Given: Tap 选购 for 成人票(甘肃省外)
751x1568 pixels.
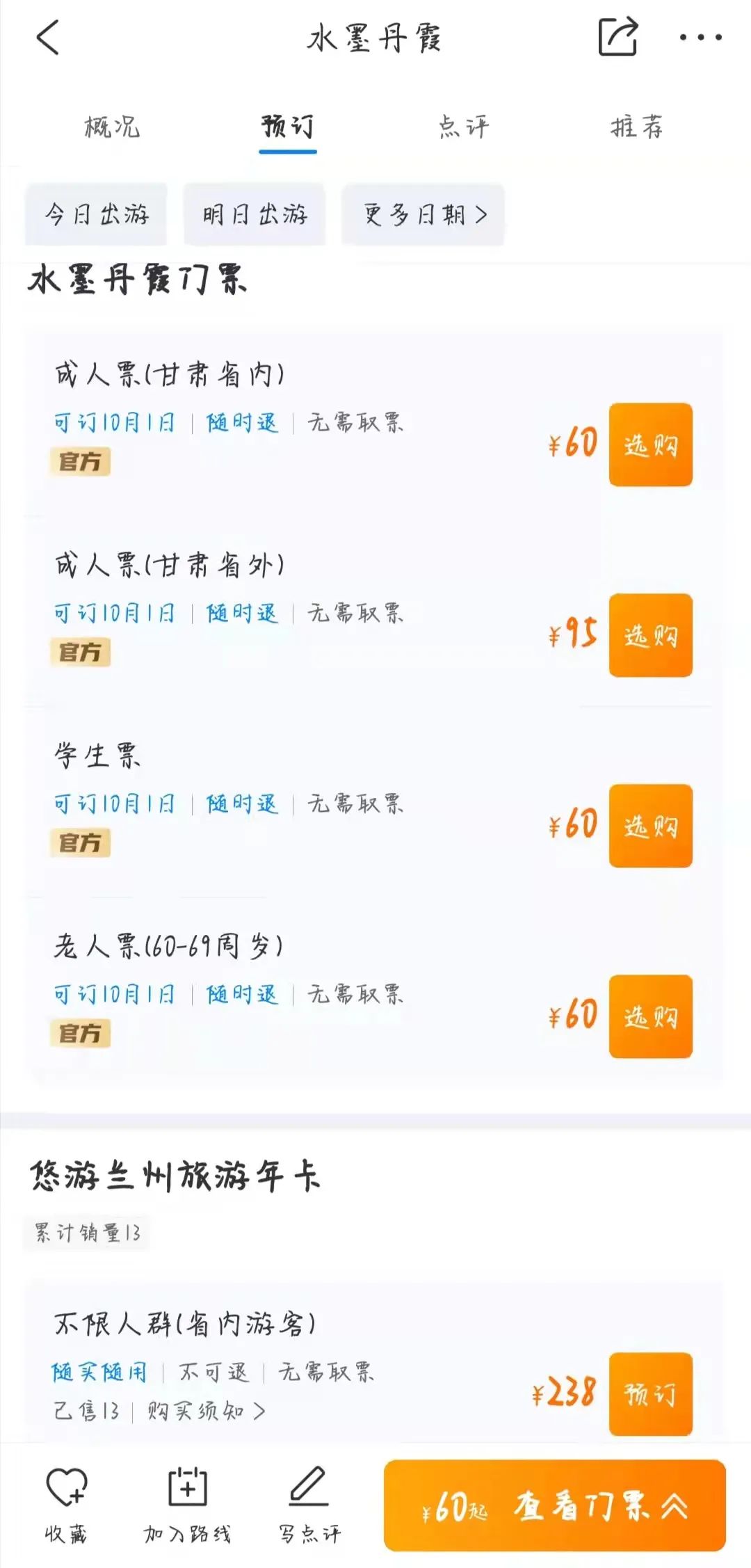Looking at the screenshot, I should [x=650, y=635].
